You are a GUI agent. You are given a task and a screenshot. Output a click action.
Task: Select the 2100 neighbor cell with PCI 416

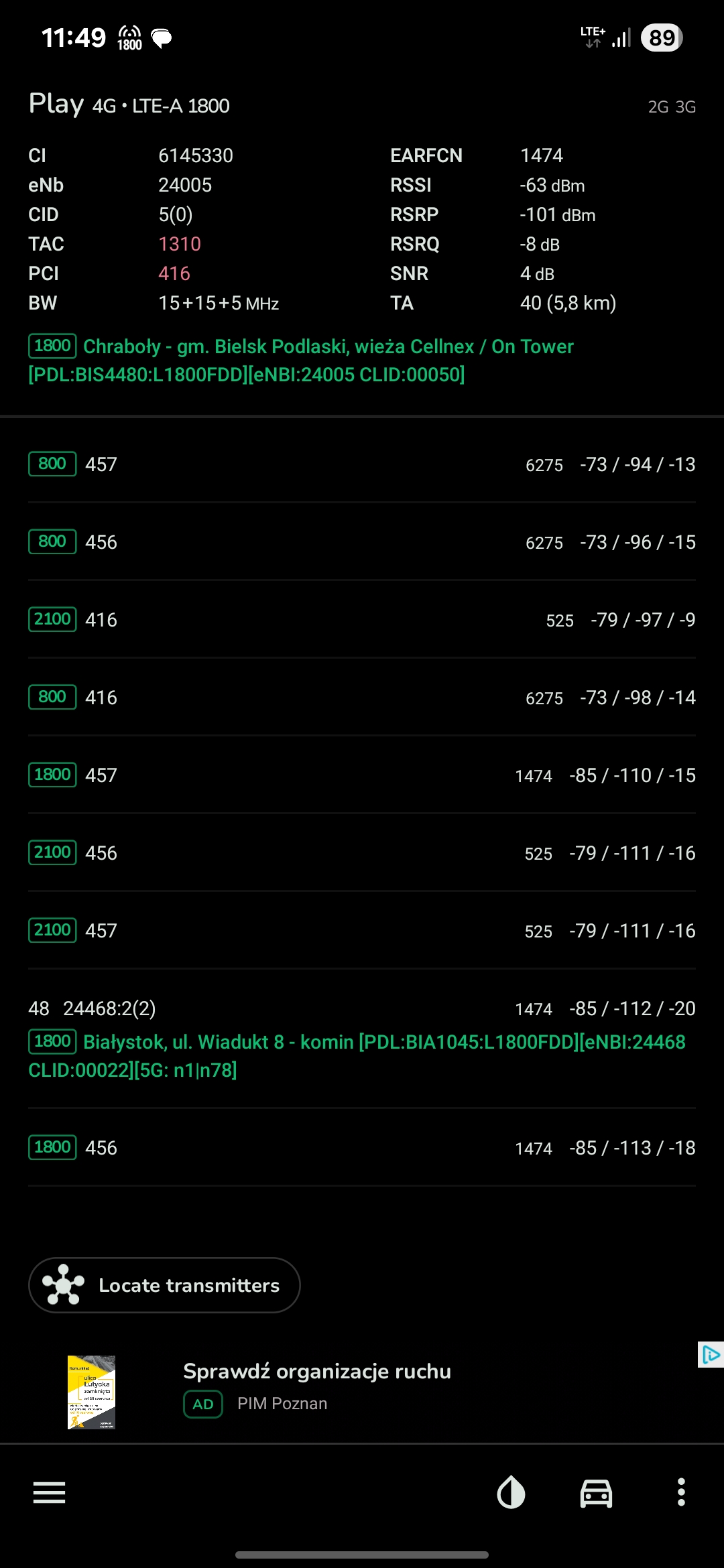click(362, 620)
